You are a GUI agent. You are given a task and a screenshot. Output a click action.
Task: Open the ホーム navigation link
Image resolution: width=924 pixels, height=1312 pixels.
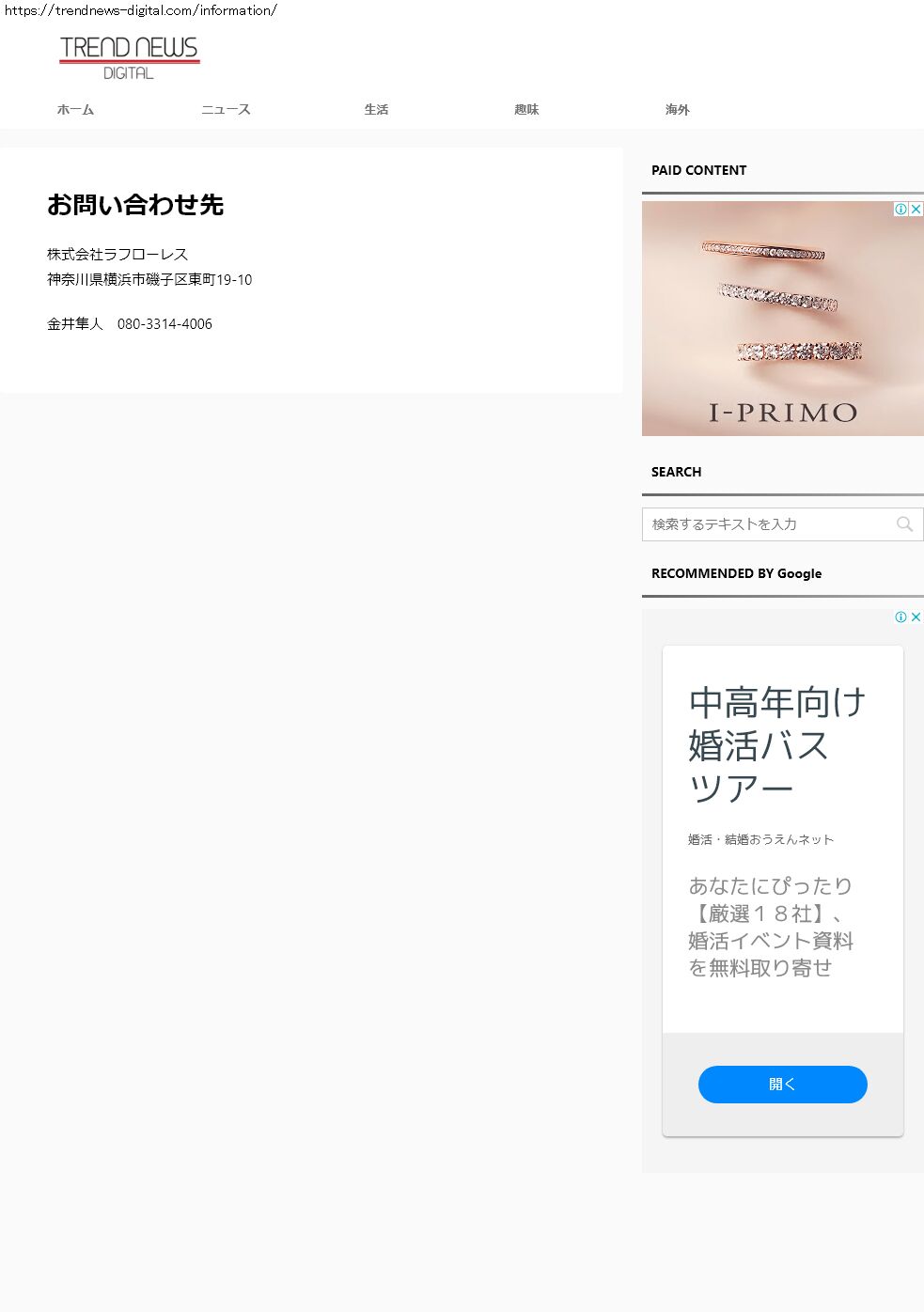coord(75,110)
